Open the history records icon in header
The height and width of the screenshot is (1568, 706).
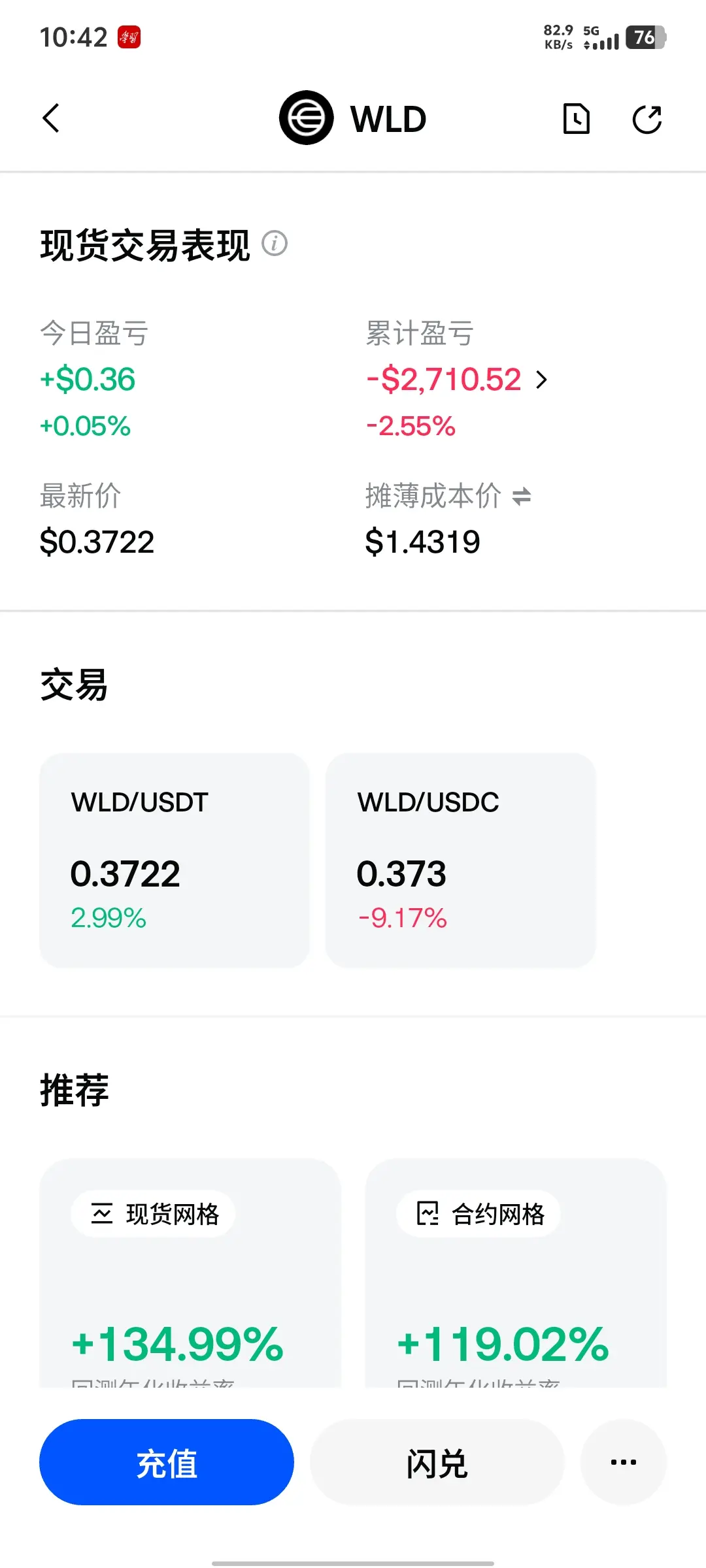click(x=576, y=119)
